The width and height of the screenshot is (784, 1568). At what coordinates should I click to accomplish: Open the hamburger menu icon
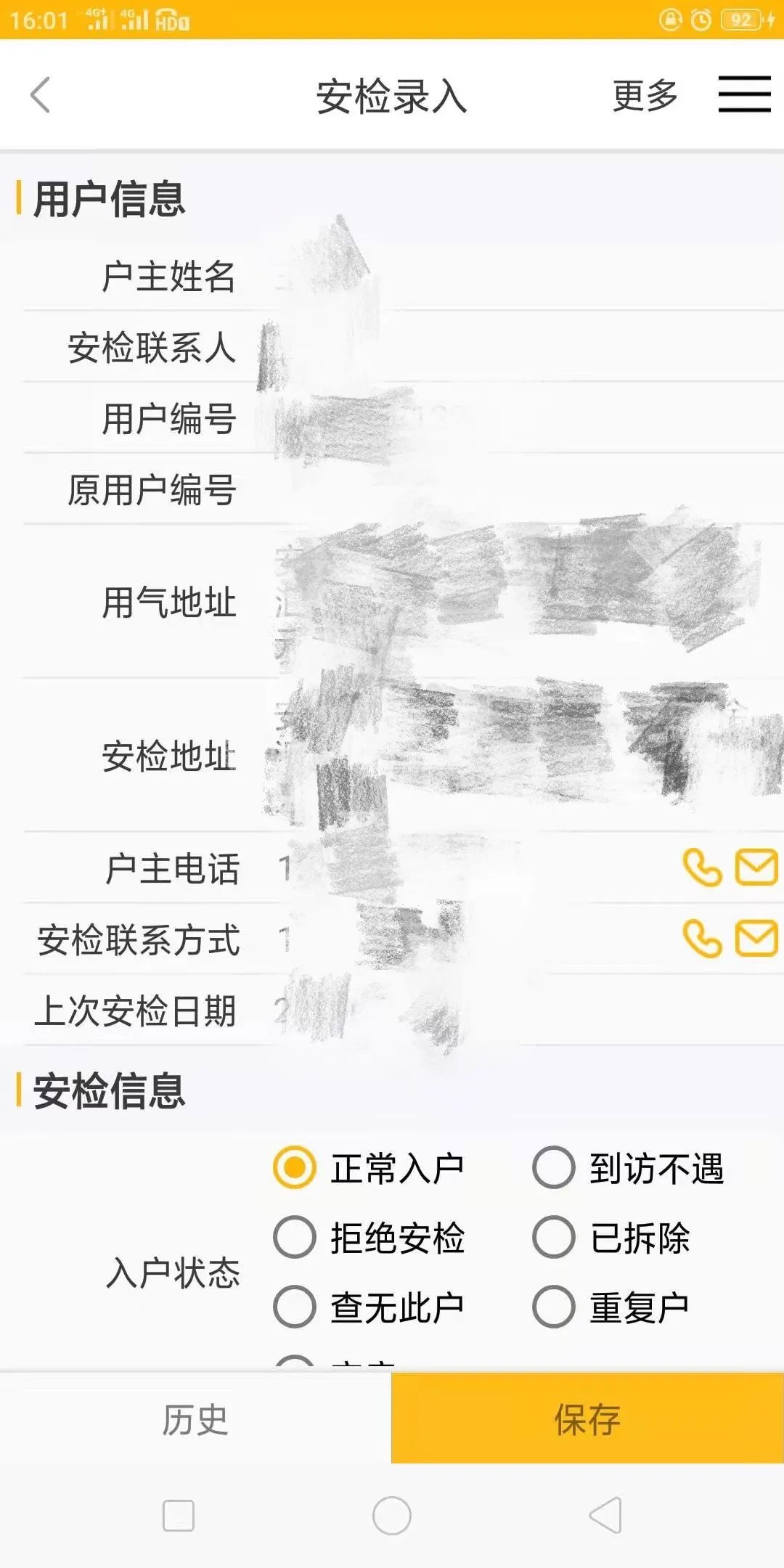[x=745, y=94]
